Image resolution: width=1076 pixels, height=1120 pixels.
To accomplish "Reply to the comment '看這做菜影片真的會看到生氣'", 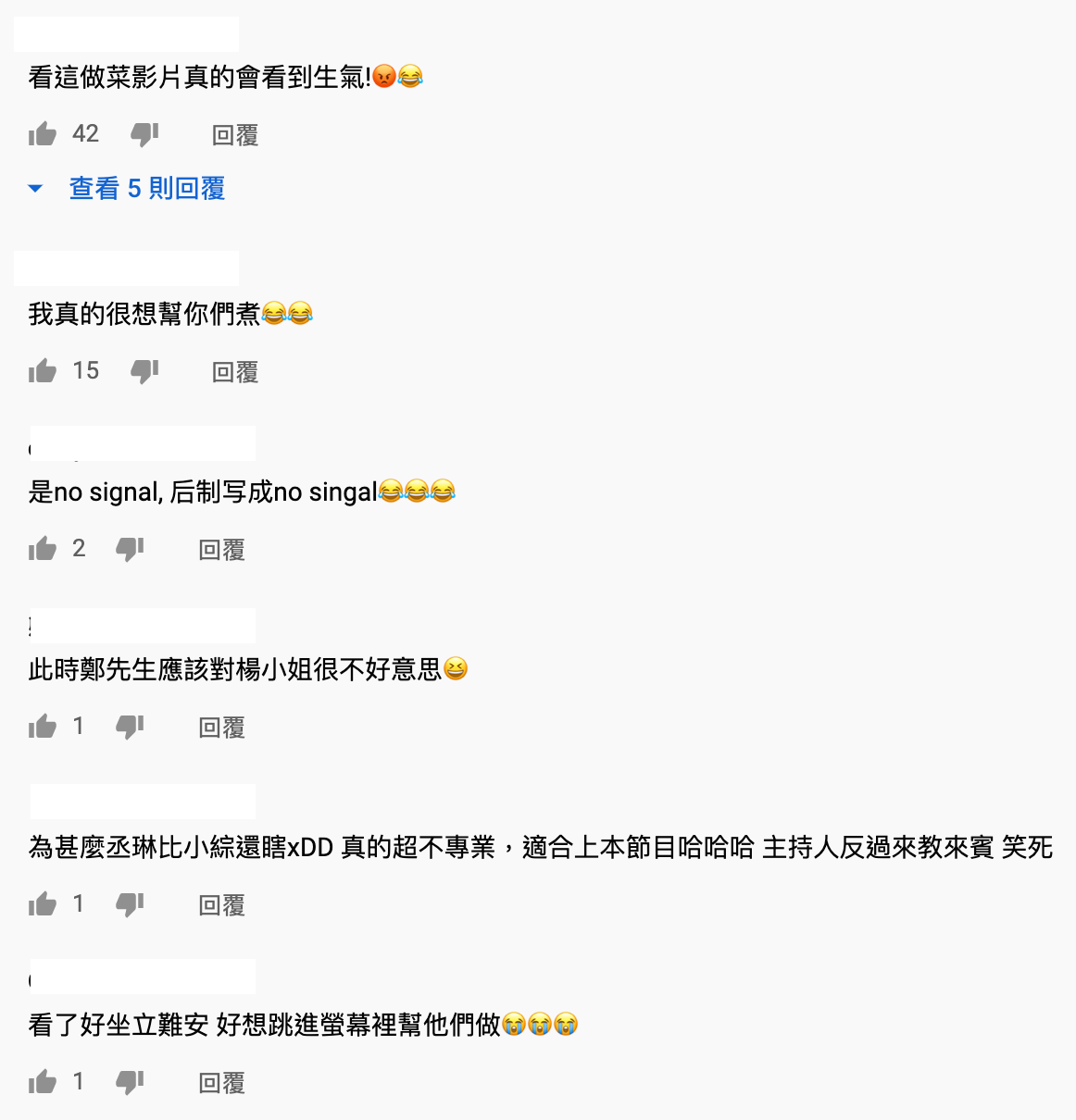I will pos(235,135).
